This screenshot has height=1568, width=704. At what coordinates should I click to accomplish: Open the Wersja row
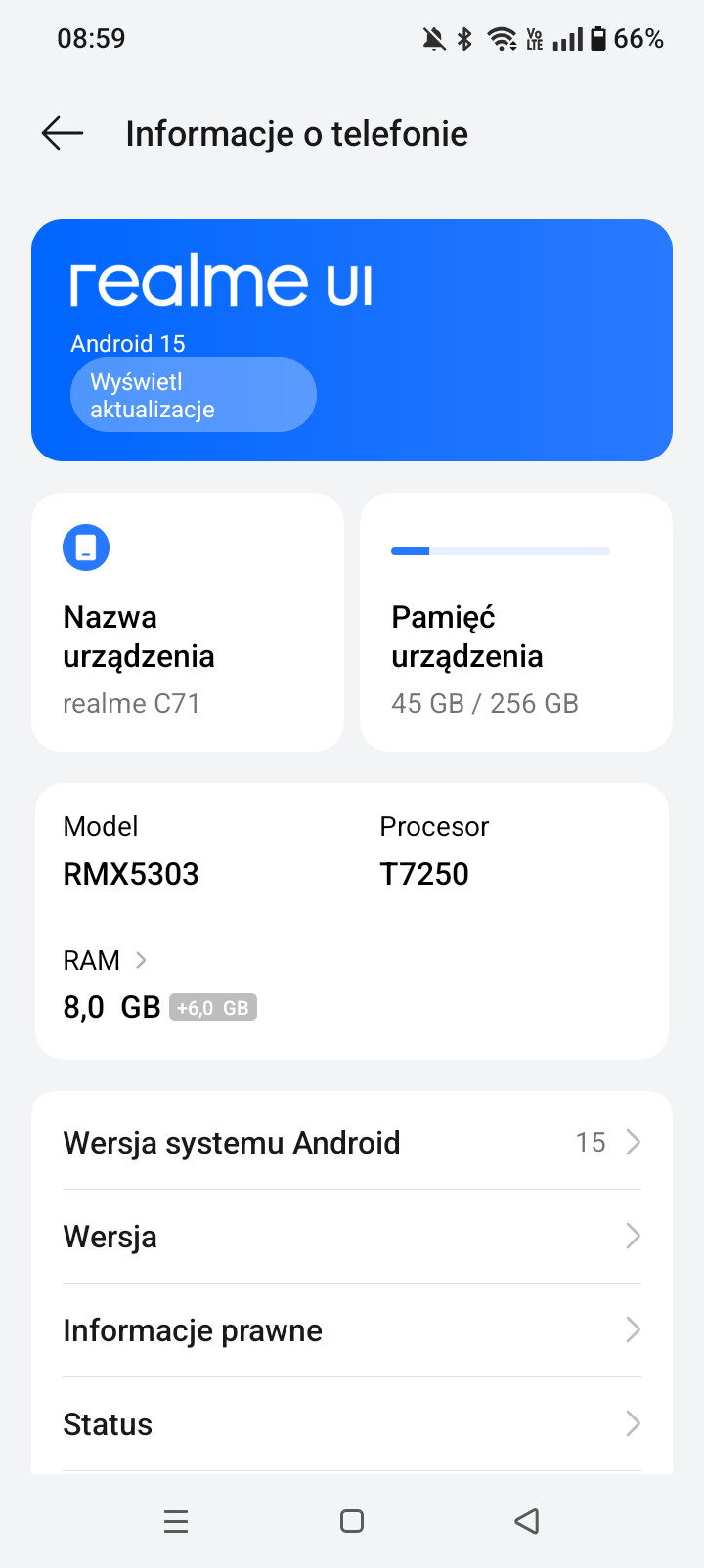pyautogui.click(x=352, y=1236)
